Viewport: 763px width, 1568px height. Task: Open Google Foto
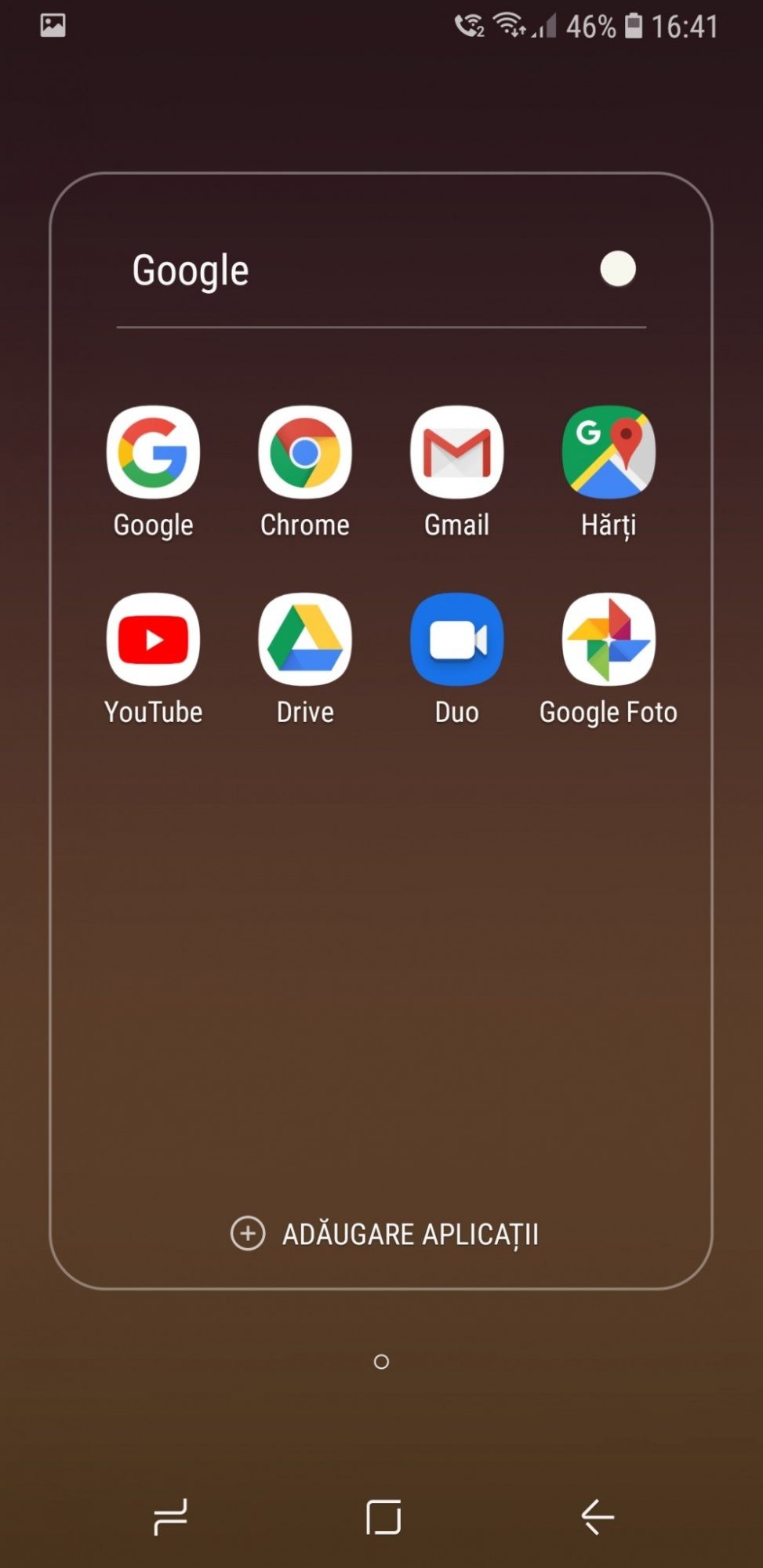coord(609,640)
